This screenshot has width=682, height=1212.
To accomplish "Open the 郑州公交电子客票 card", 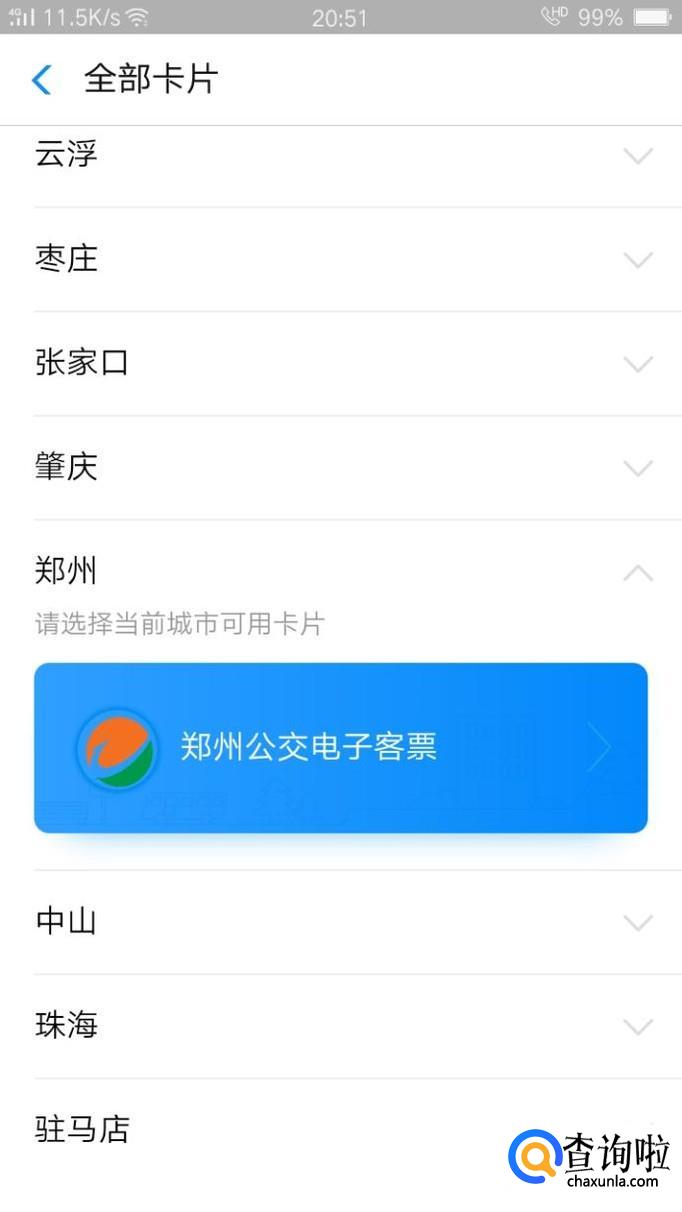I will [x=341, y=747].
